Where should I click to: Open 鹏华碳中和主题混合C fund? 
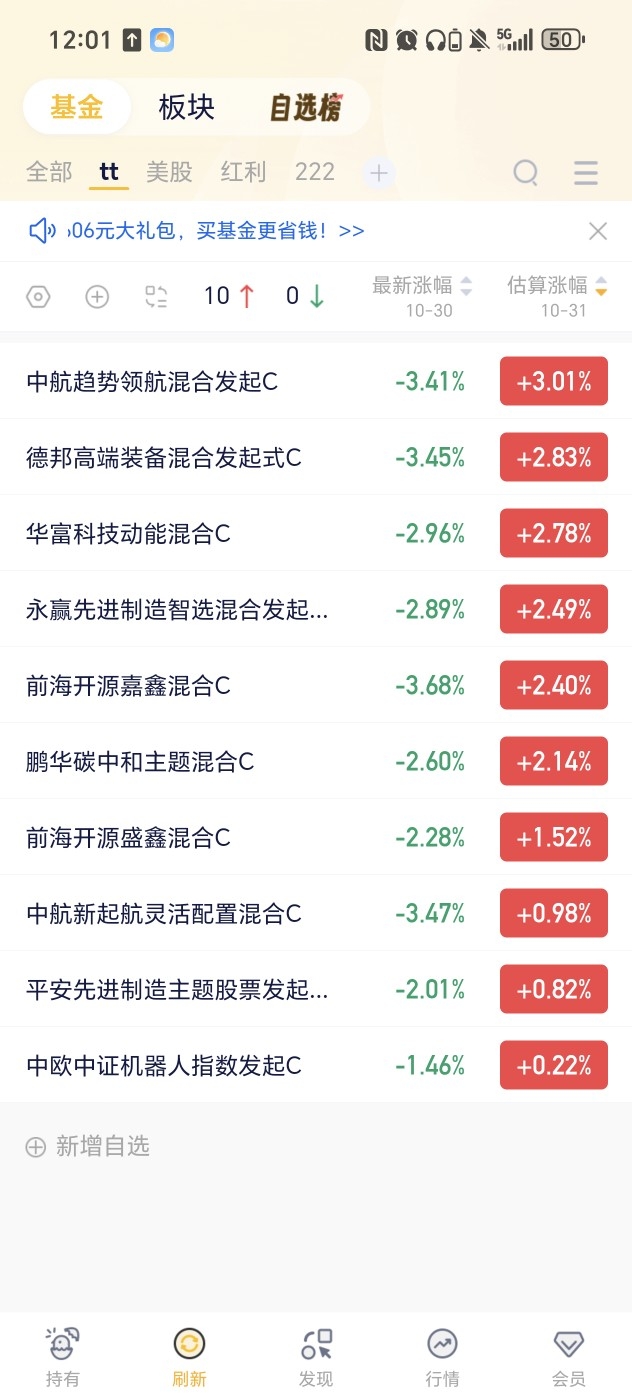(140, 761)
